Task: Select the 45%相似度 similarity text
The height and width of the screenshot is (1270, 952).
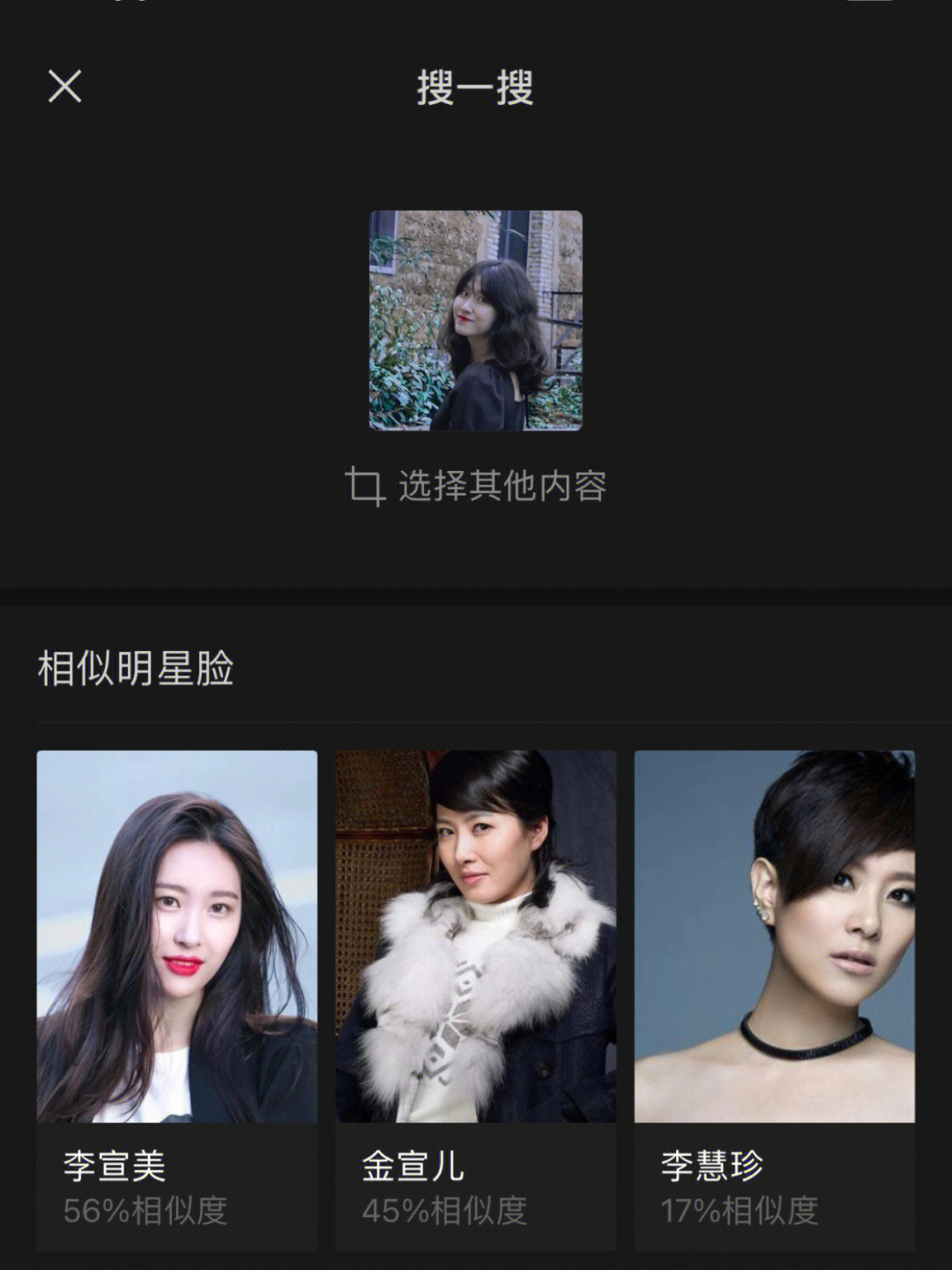Action: pyautogui.click(x=445, y=1213)
